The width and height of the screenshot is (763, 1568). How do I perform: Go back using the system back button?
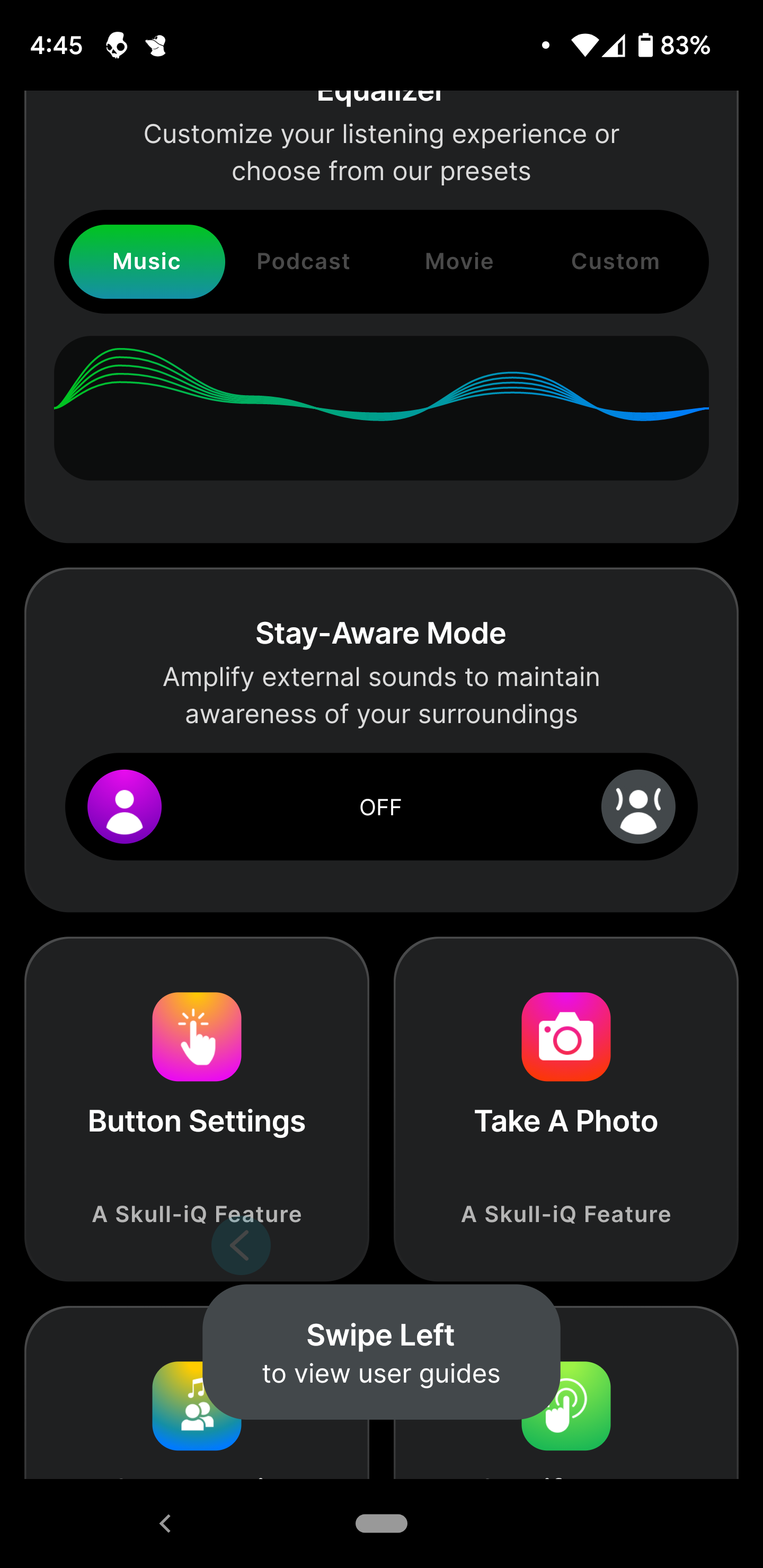[x=165, y=1524]
